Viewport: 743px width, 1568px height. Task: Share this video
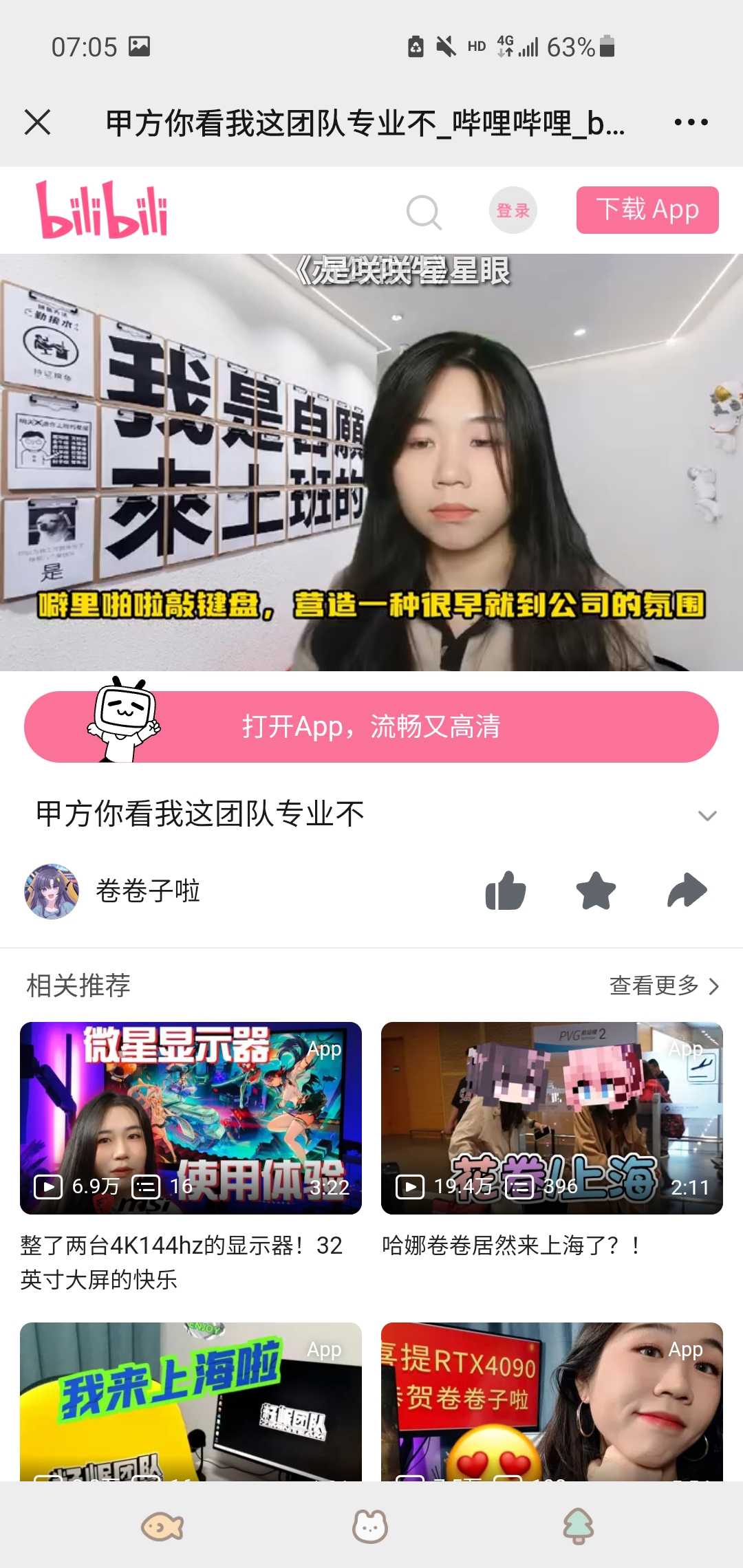(x=687, y=891)
